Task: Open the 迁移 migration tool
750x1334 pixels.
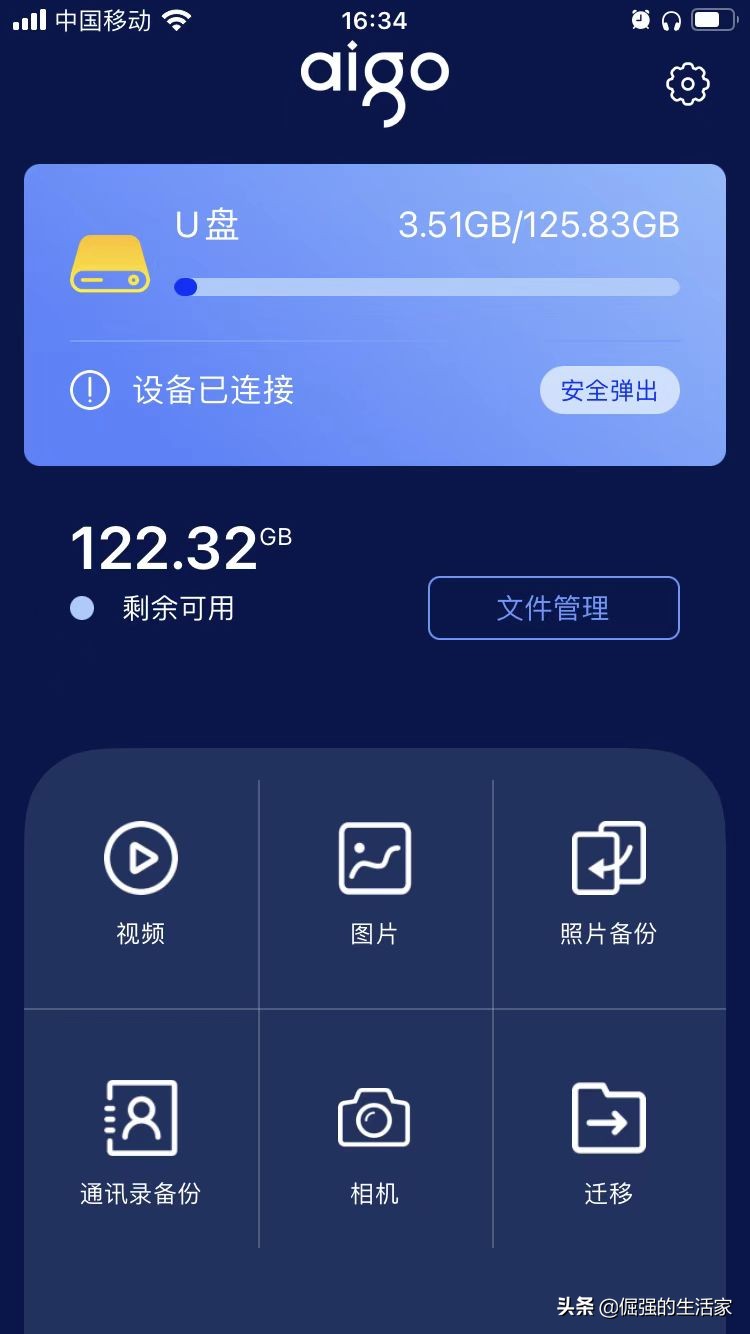Action: [x=609, y=1140]
